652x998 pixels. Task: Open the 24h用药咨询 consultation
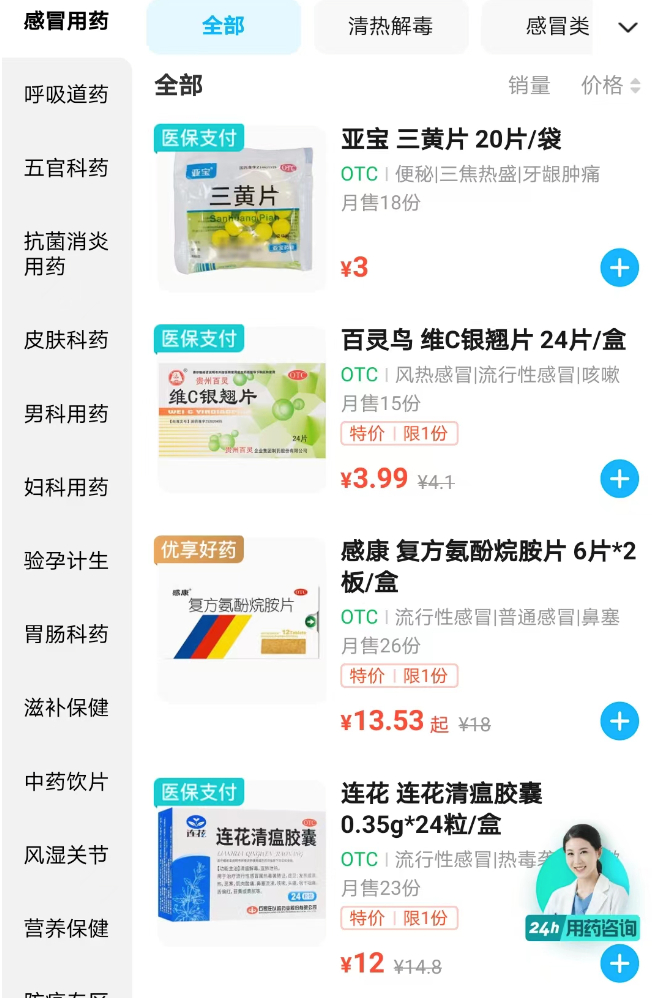(x=583, y=883)
